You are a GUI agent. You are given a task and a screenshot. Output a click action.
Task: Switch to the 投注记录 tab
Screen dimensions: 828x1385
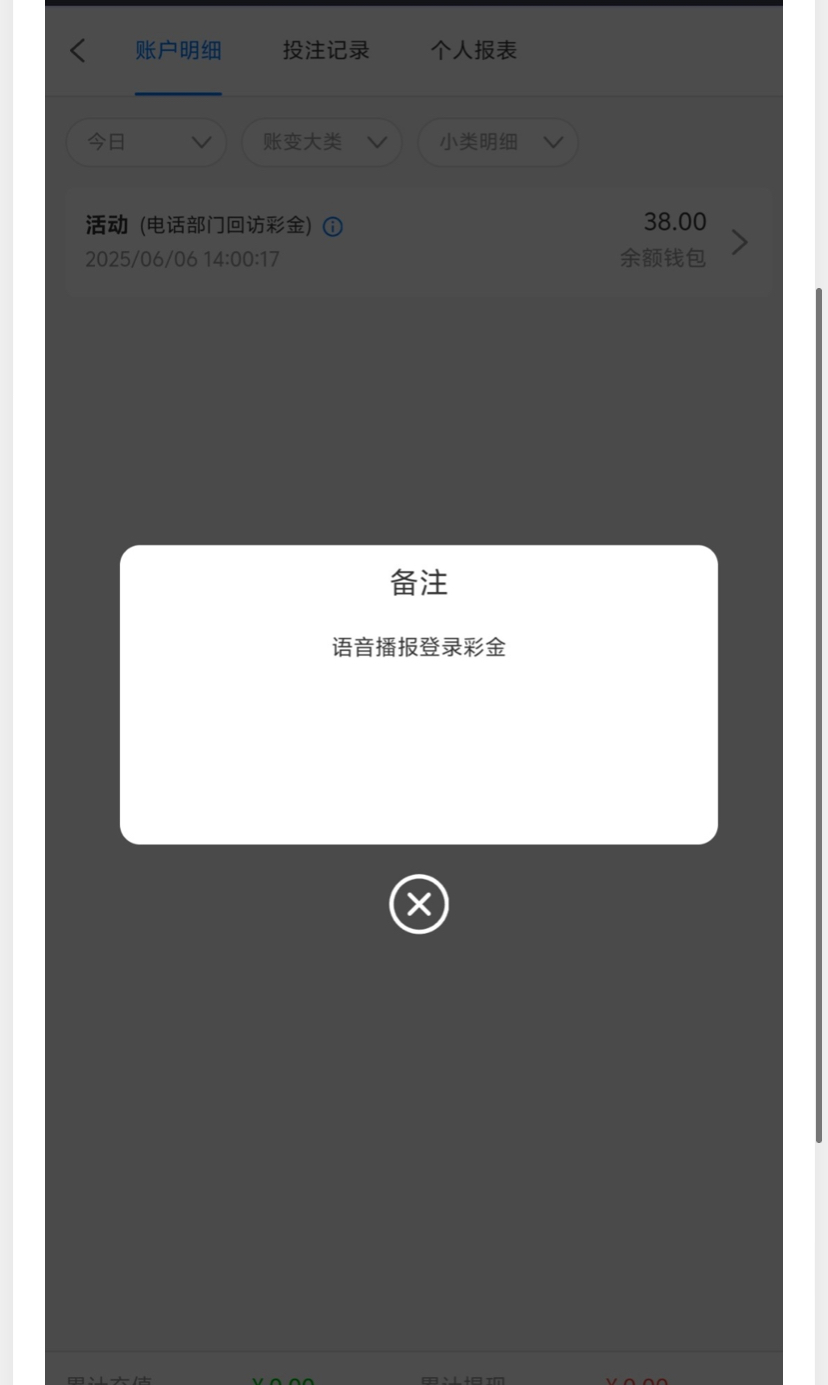click(x=326, y=51)
